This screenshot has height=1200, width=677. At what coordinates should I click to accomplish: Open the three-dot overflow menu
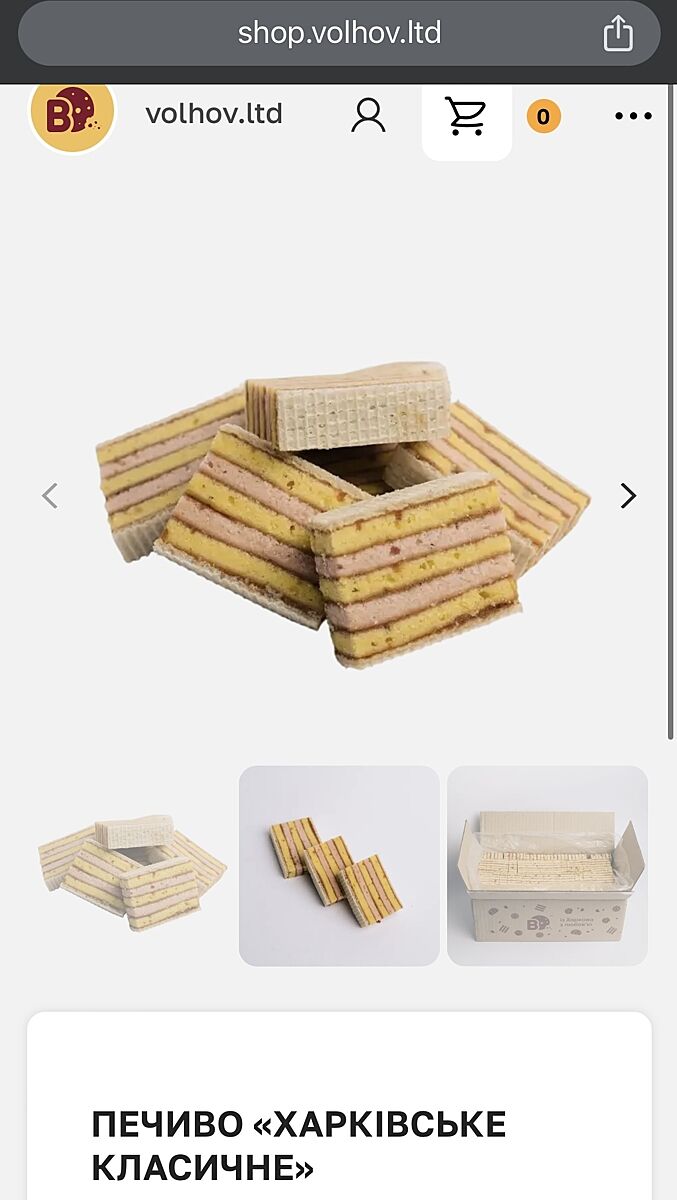pos(633,116)
